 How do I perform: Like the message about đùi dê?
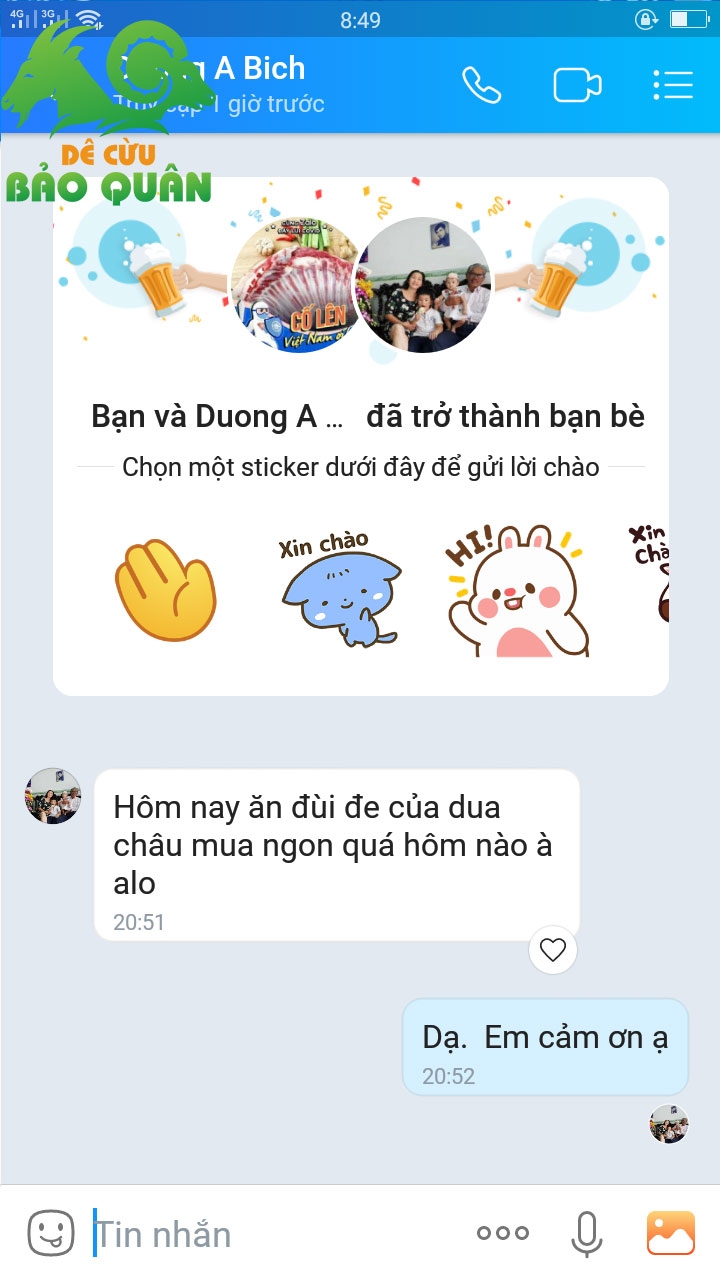pyautogui.click(x=553, y=949)
